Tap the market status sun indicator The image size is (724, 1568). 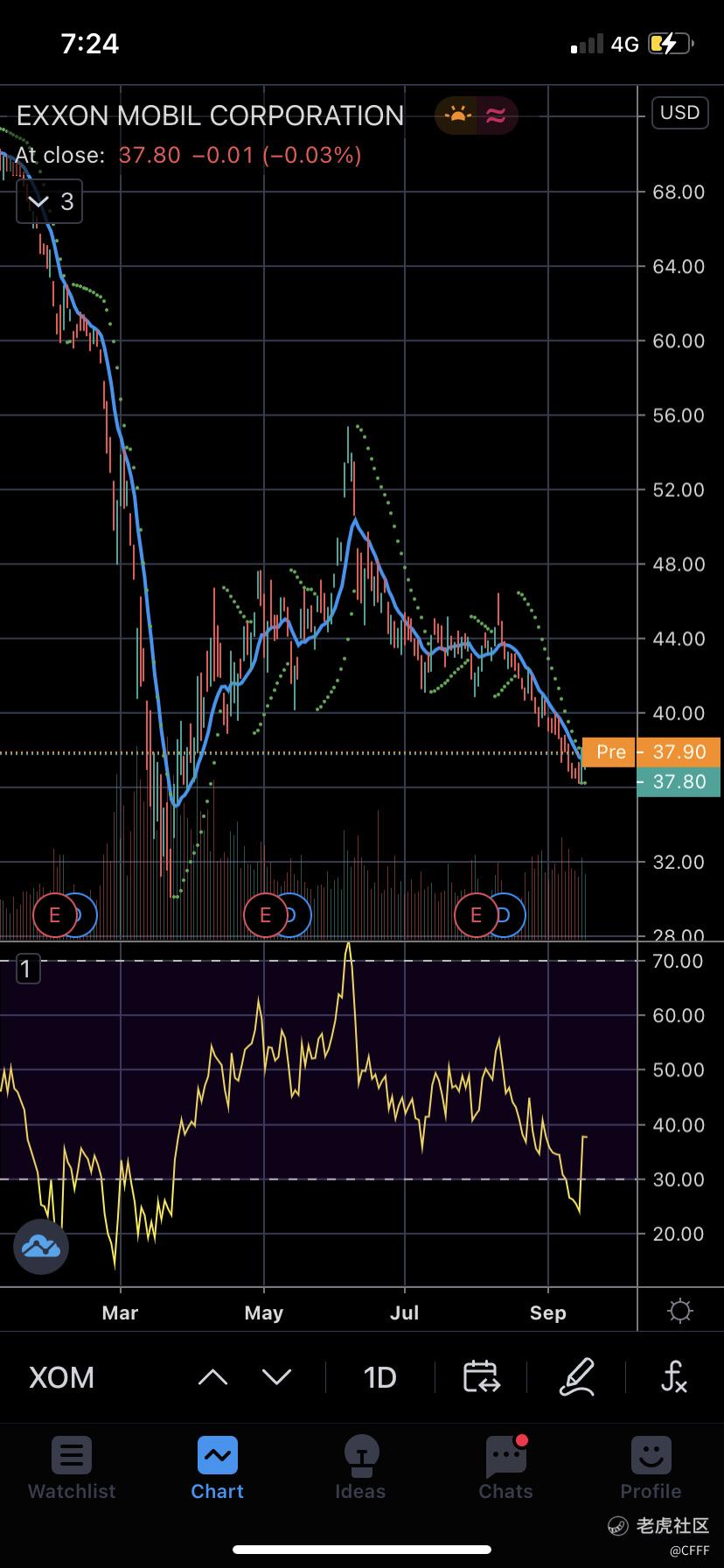click(x=457, y=115)
